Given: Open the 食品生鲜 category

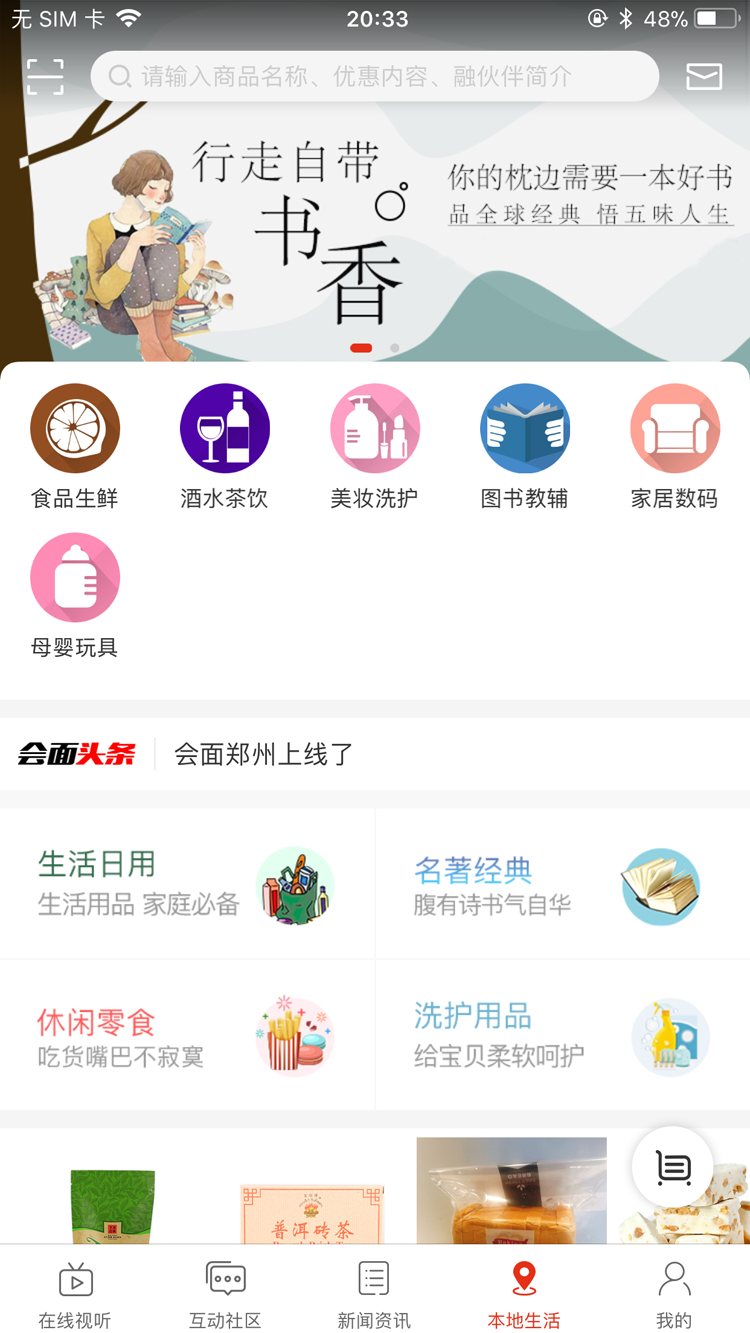Looking at the screenshot, I should 75,446.
